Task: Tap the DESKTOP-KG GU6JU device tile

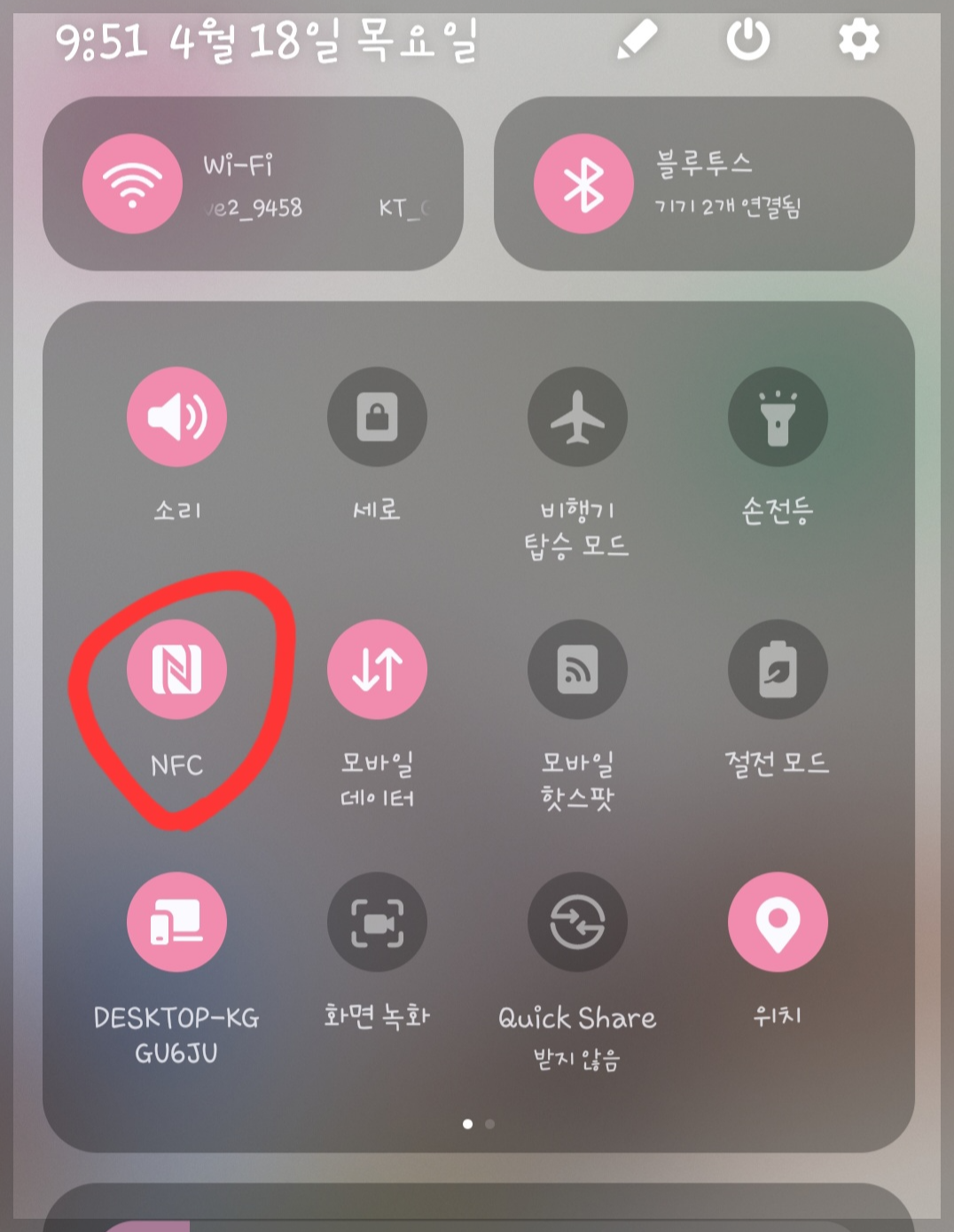Action: [x=176, y=922]
